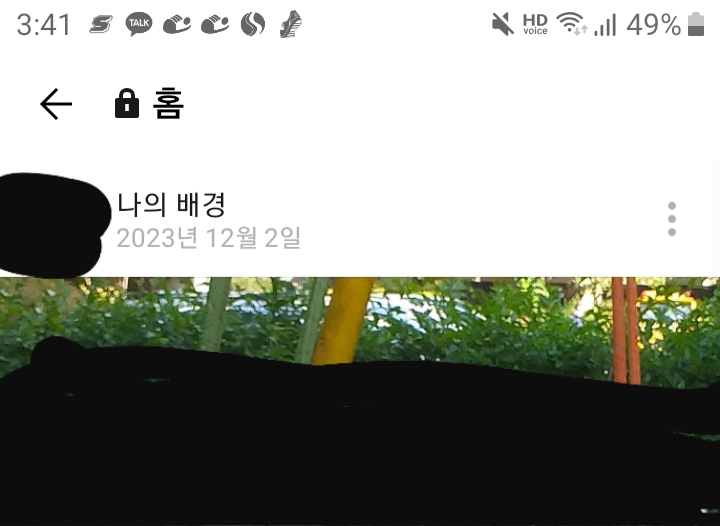
Task: Go back using the arrow icon
Action: pyautogui.click(x=56, y=104)
